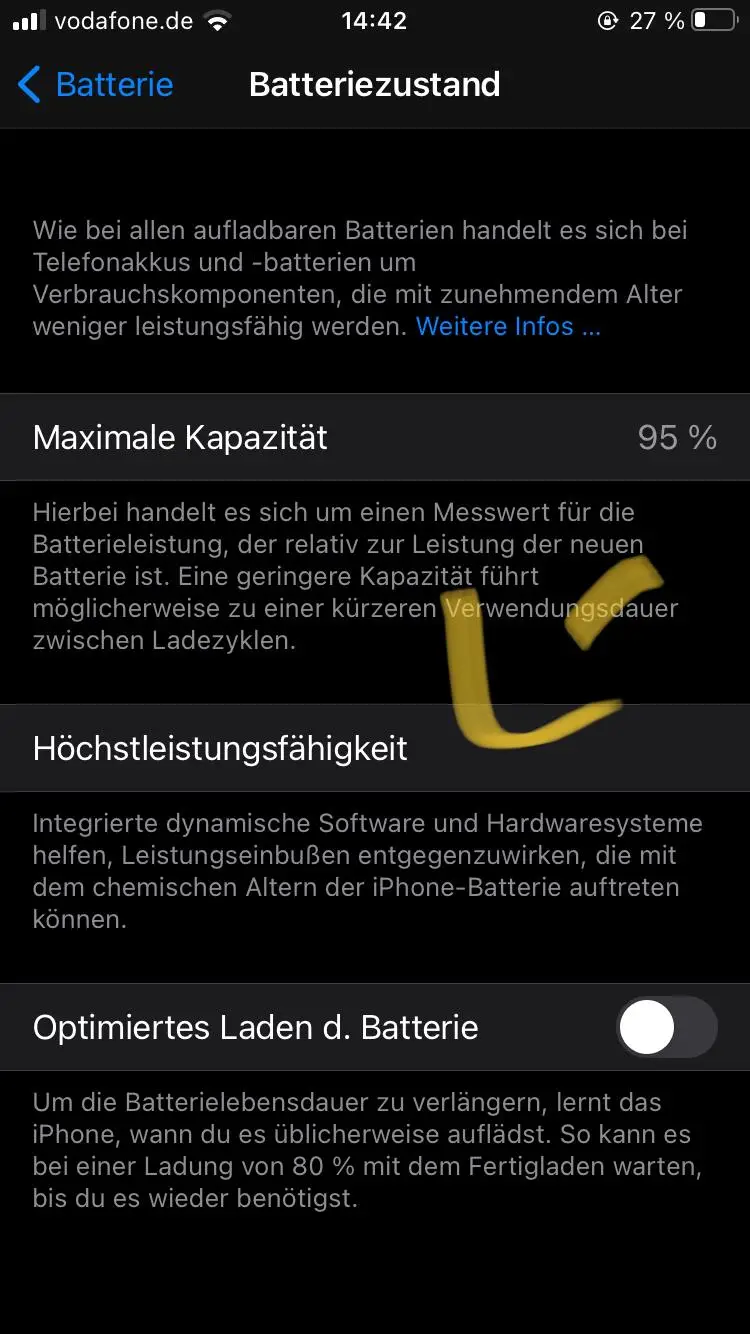This screenshot has width=750, height=1334.
Task: Open the Weitere Infos link
Action: tap(508, 327)
